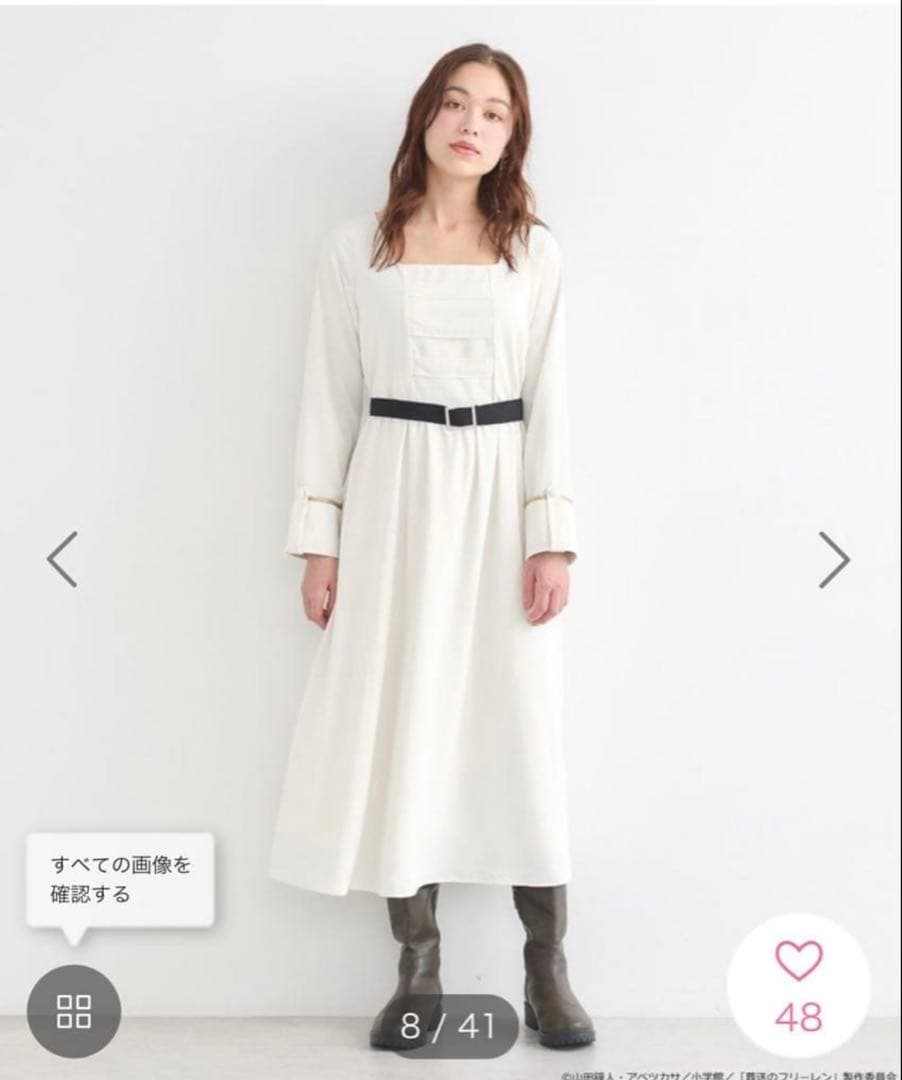902x1080 pixels.
Task: Go back using the left chevron
Action: (62, 560)
